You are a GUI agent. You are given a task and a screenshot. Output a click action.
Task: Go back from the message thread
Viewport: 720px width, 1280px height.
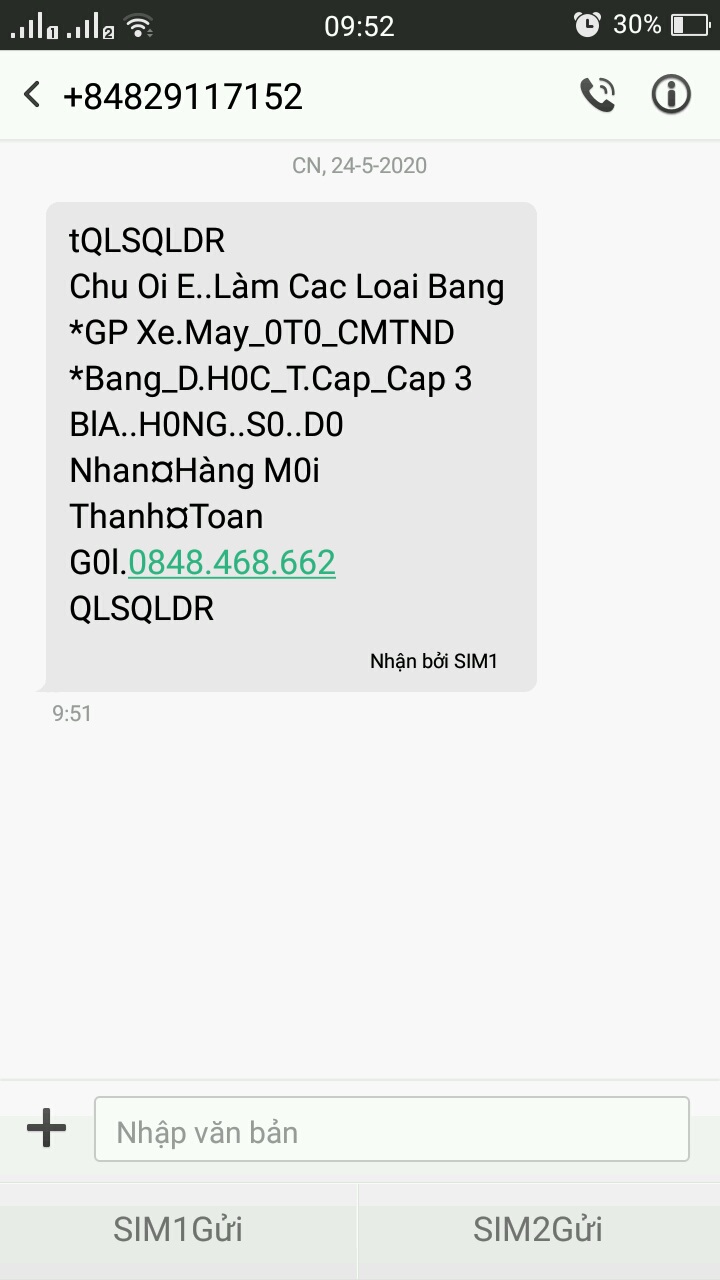point(32,95)
